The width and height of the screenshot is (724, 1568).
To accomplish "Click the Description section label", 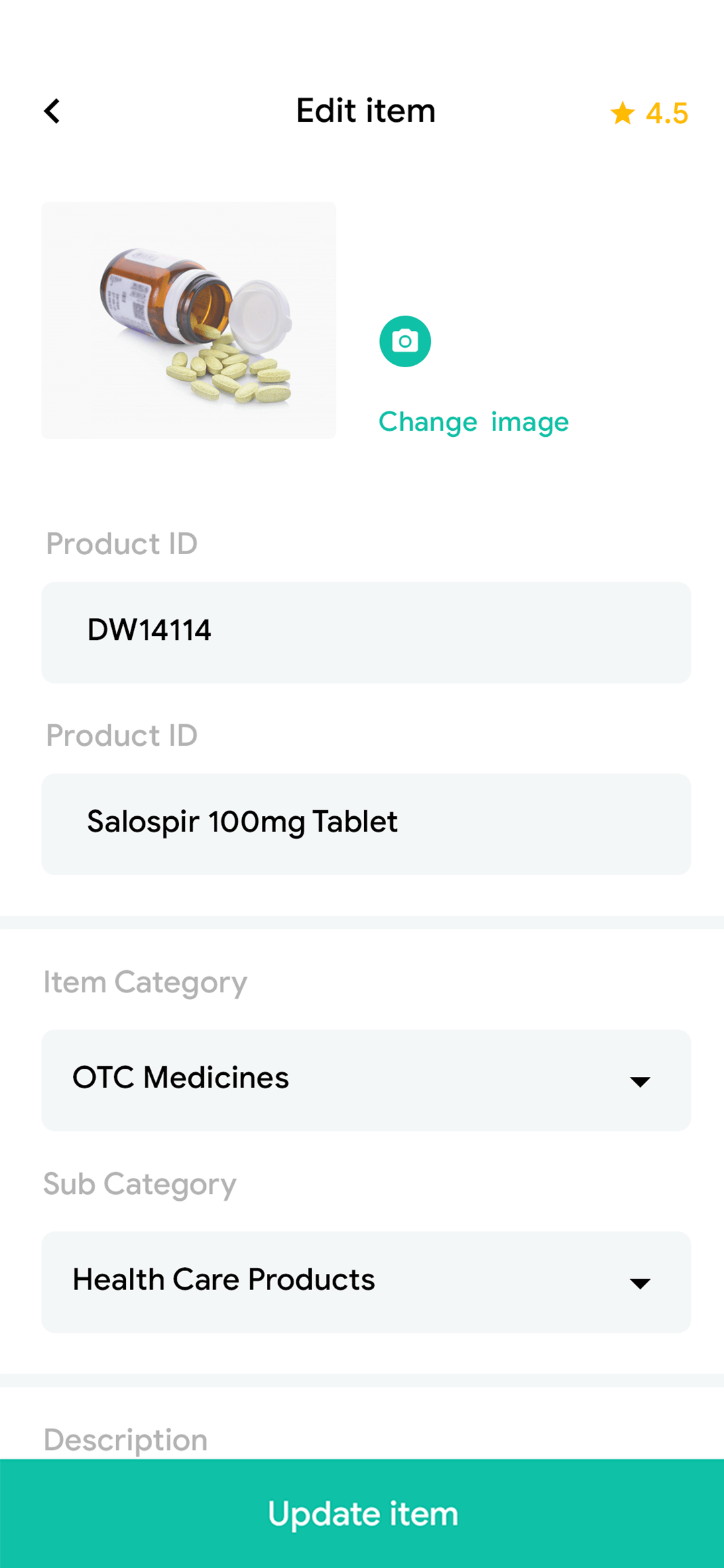I will pyautogui.click(x=125, y=1439).
